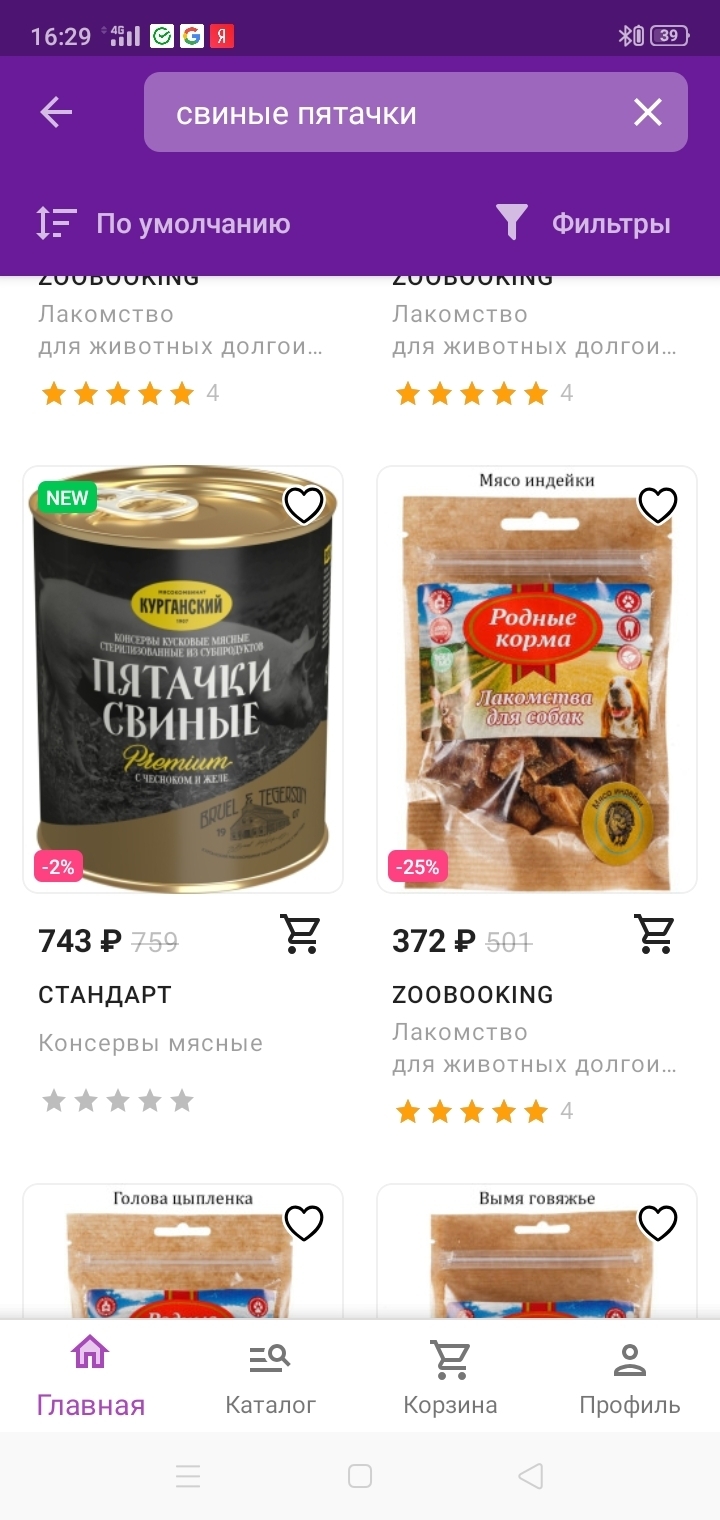Add Пятачки свиные to favorites

click(304, 505)
